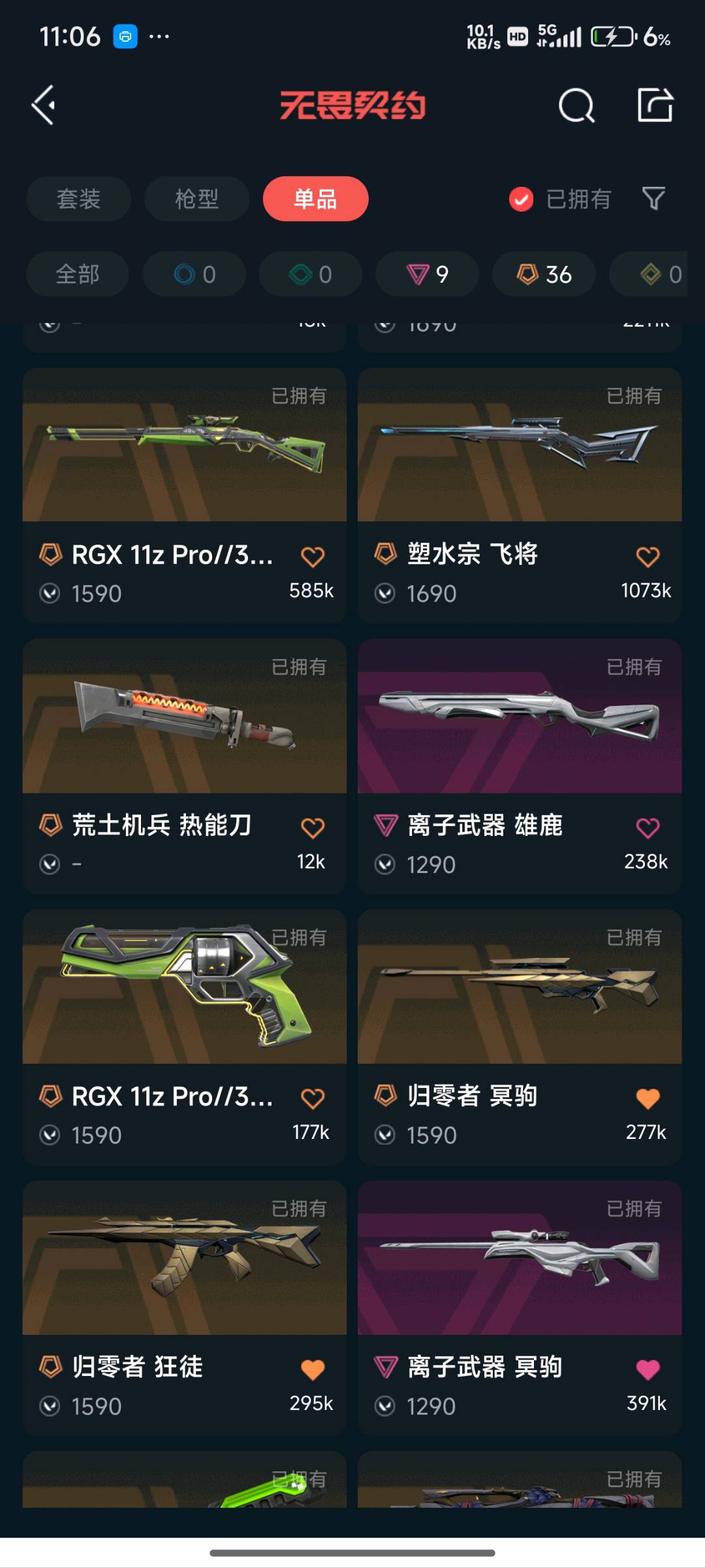The width and height of the screenshot is (705, 1568).
Task: Unlike the 归零者 冥驹 skin
Action: [x=648, y=1098]
